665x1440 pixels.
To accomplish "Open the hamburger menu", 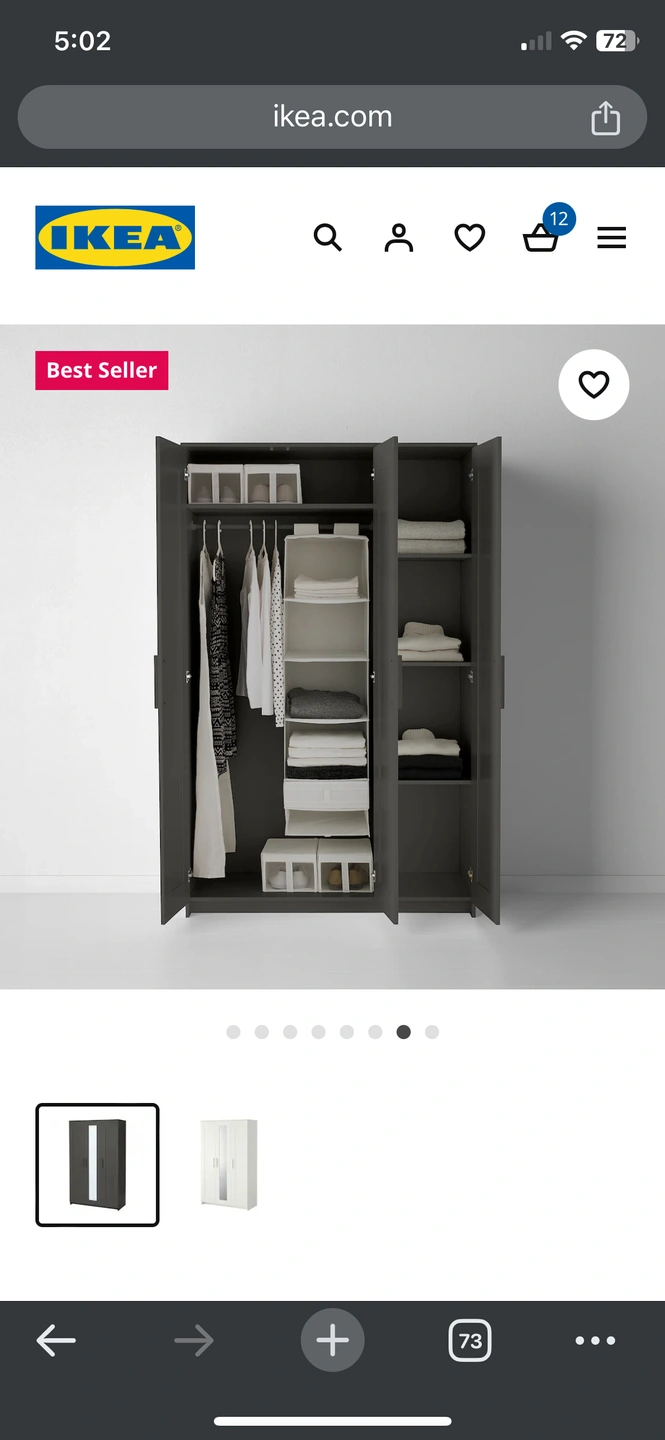I will pyautogui.click(x=612, y=238).
